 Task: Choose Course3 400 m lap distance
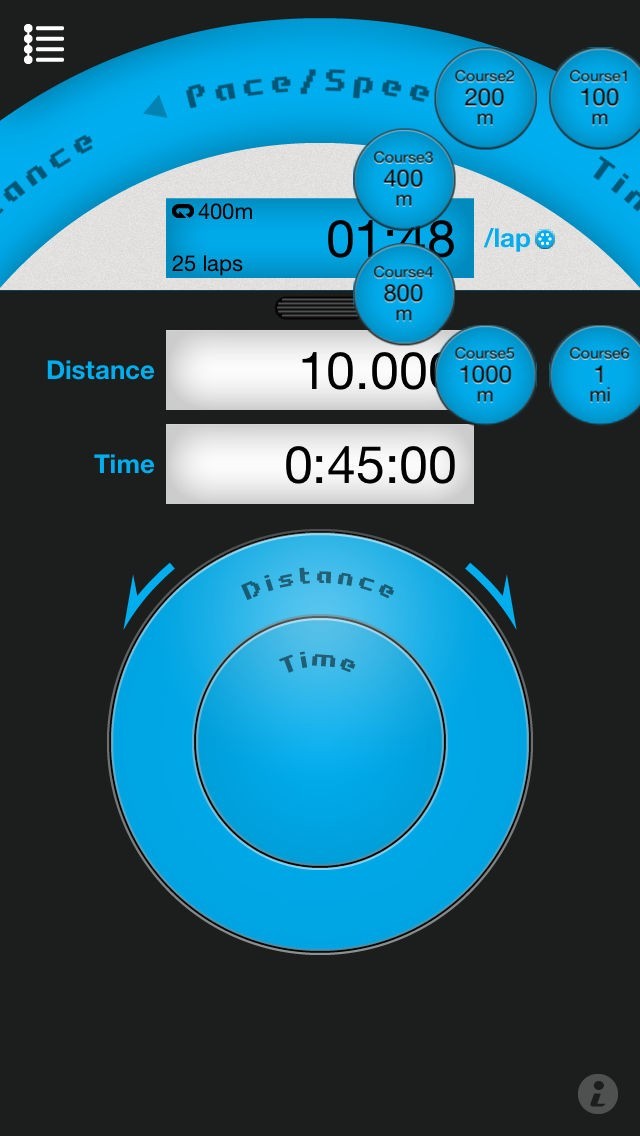pos(404,178)
